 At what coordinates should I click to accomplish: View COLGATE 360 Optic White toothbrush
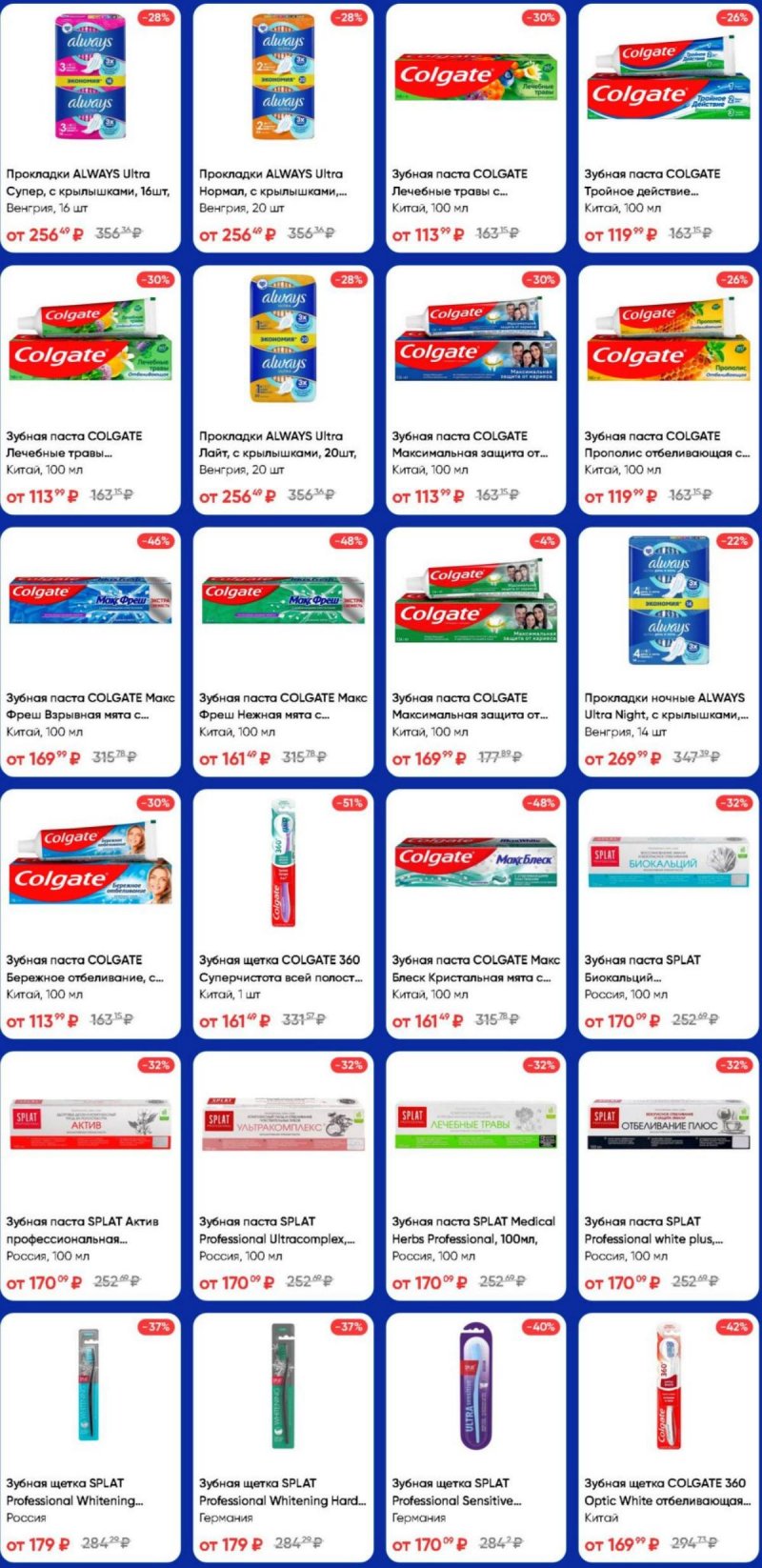[669, 1438]
